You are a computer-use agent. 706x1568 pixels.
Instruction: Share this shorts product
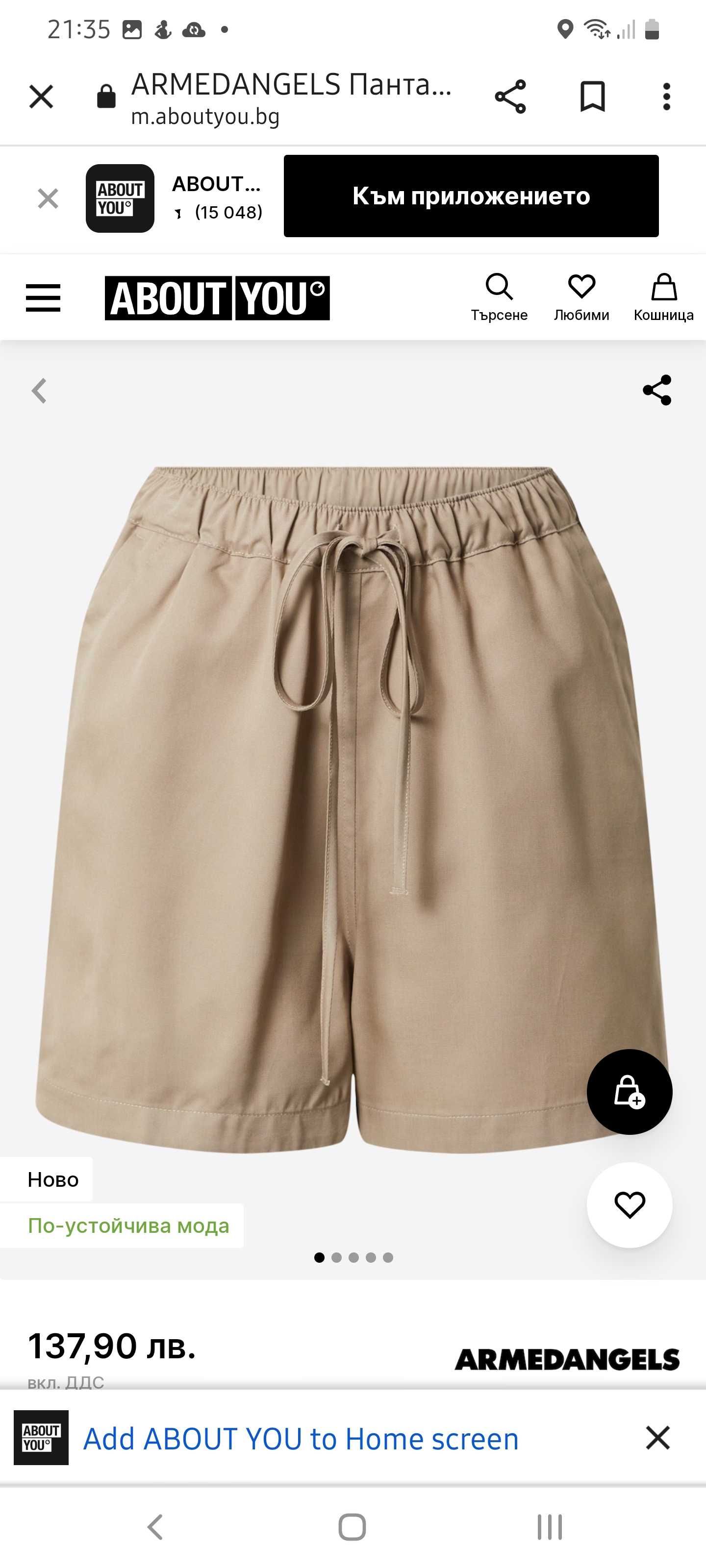(x=656, y=390)
